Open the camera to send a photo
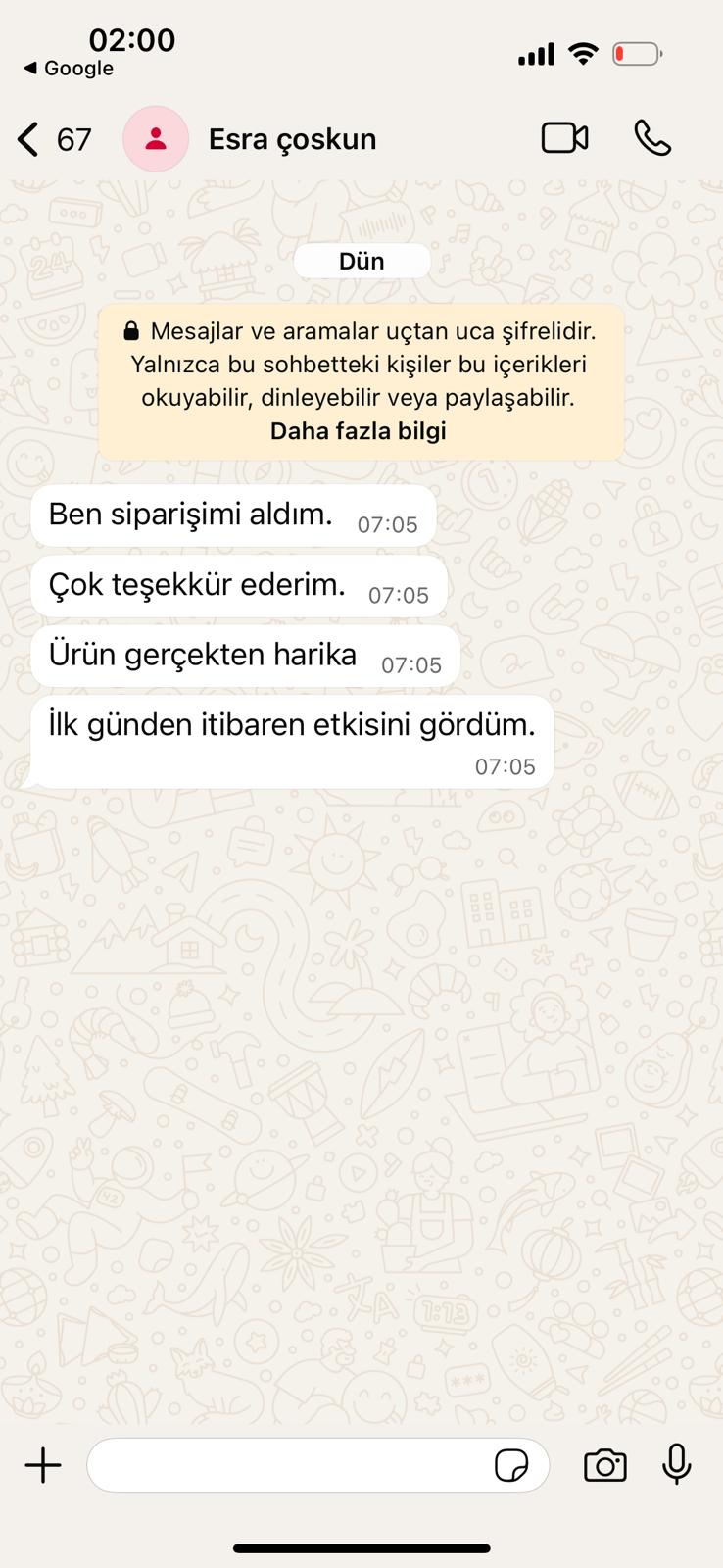The image size is (723, 1568). (x=604, y=1465)
